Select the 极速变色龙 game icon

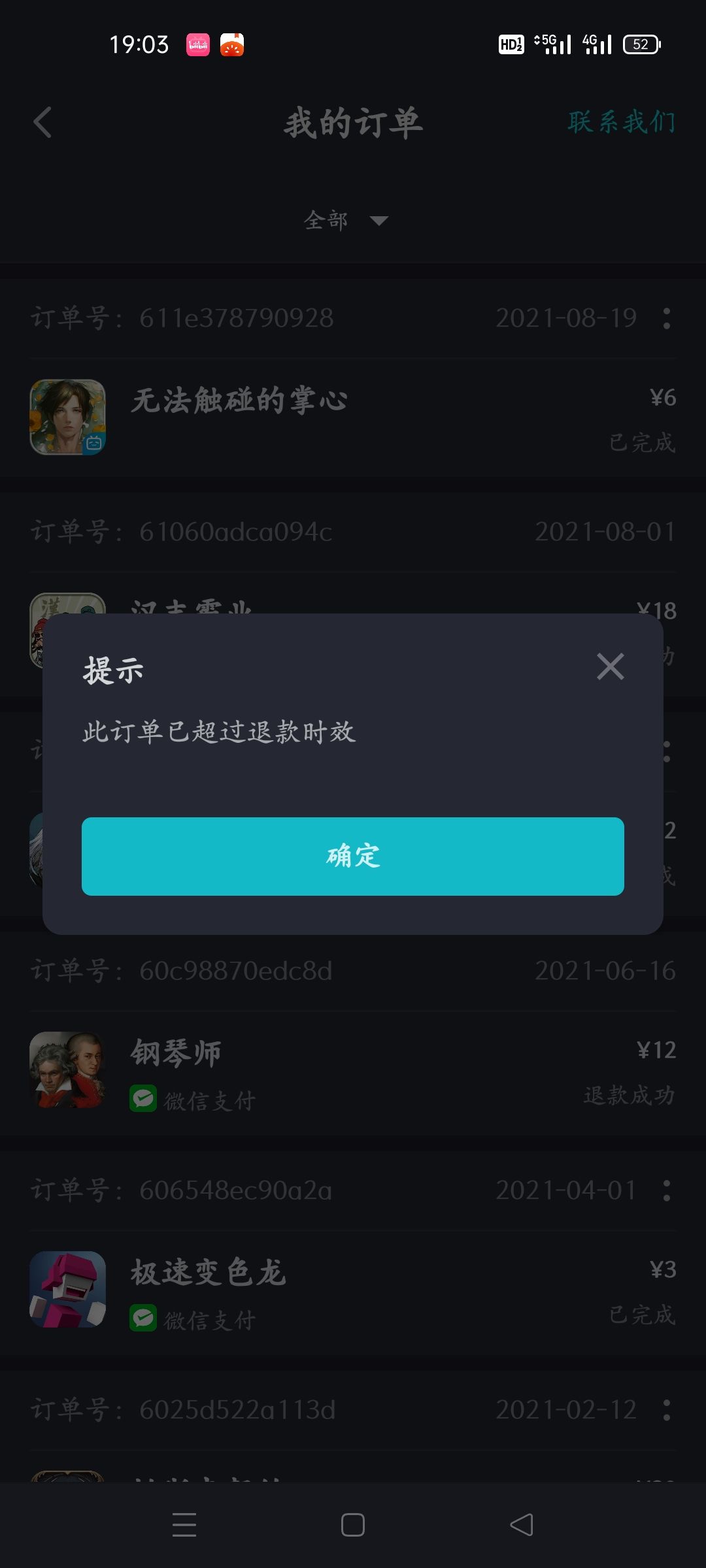click(x=67, y=1290)
